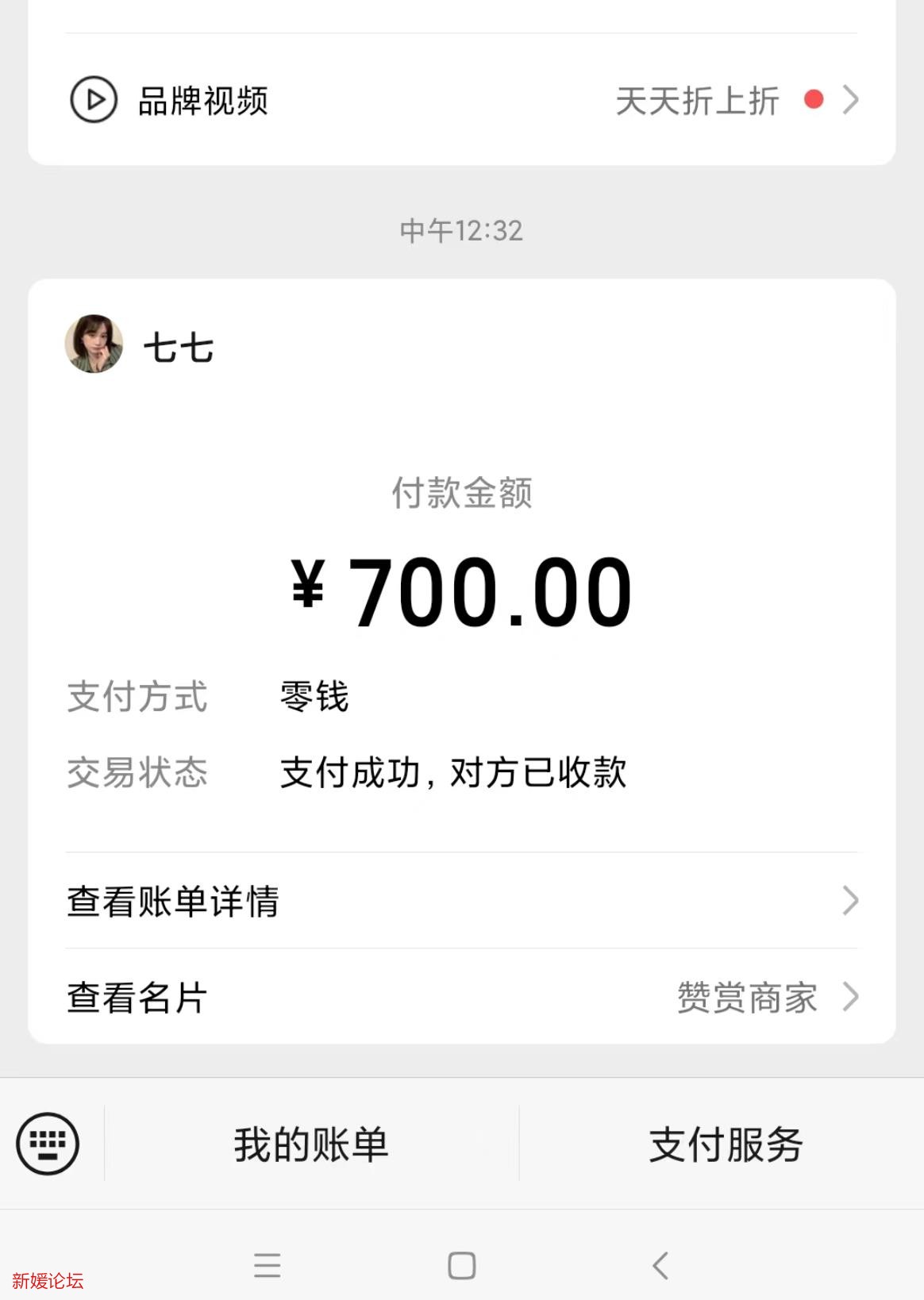Tap the 赞赏商家 merchant badge
924x1300 pixels.
(747, 1000)
